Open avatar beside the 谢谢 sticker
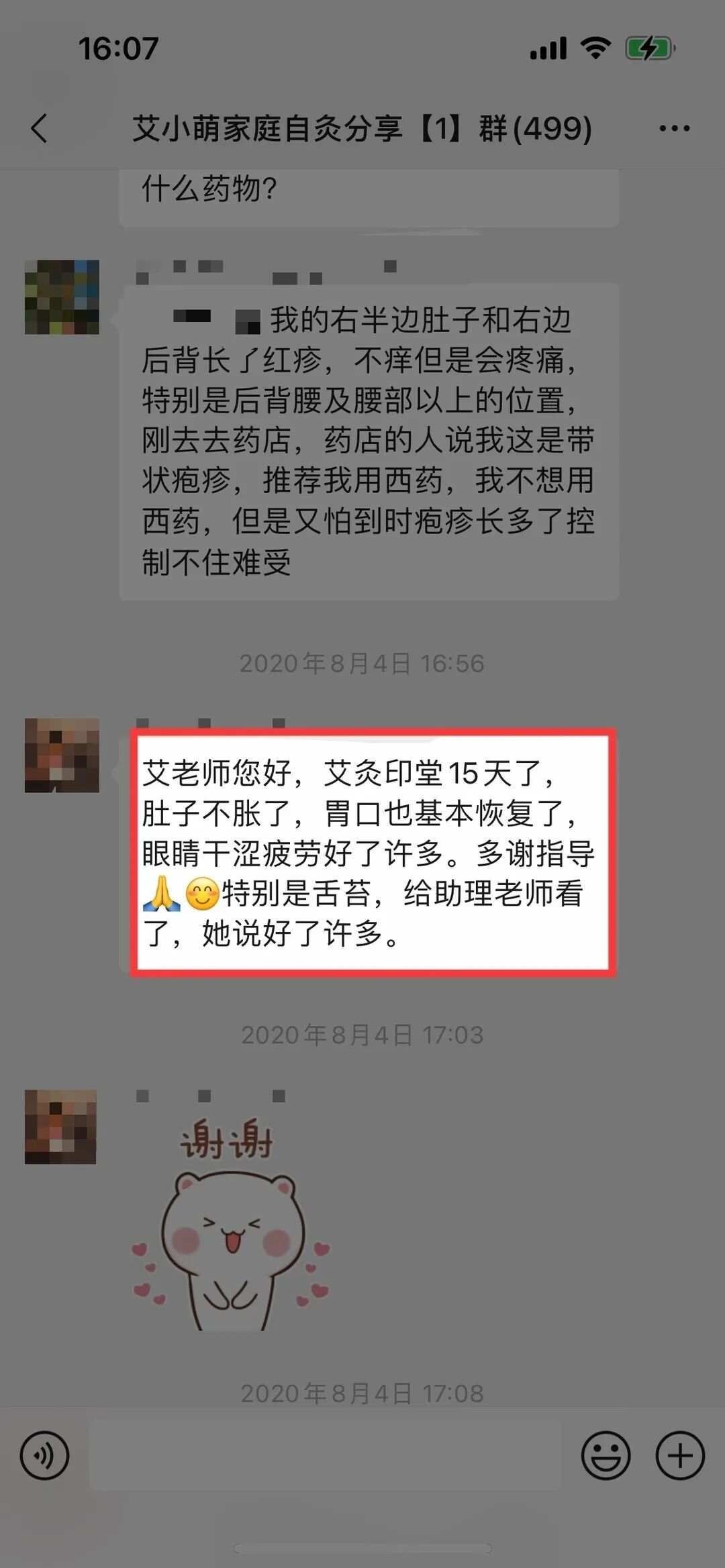This screenshot has width=725, height=1568. 60,1127
